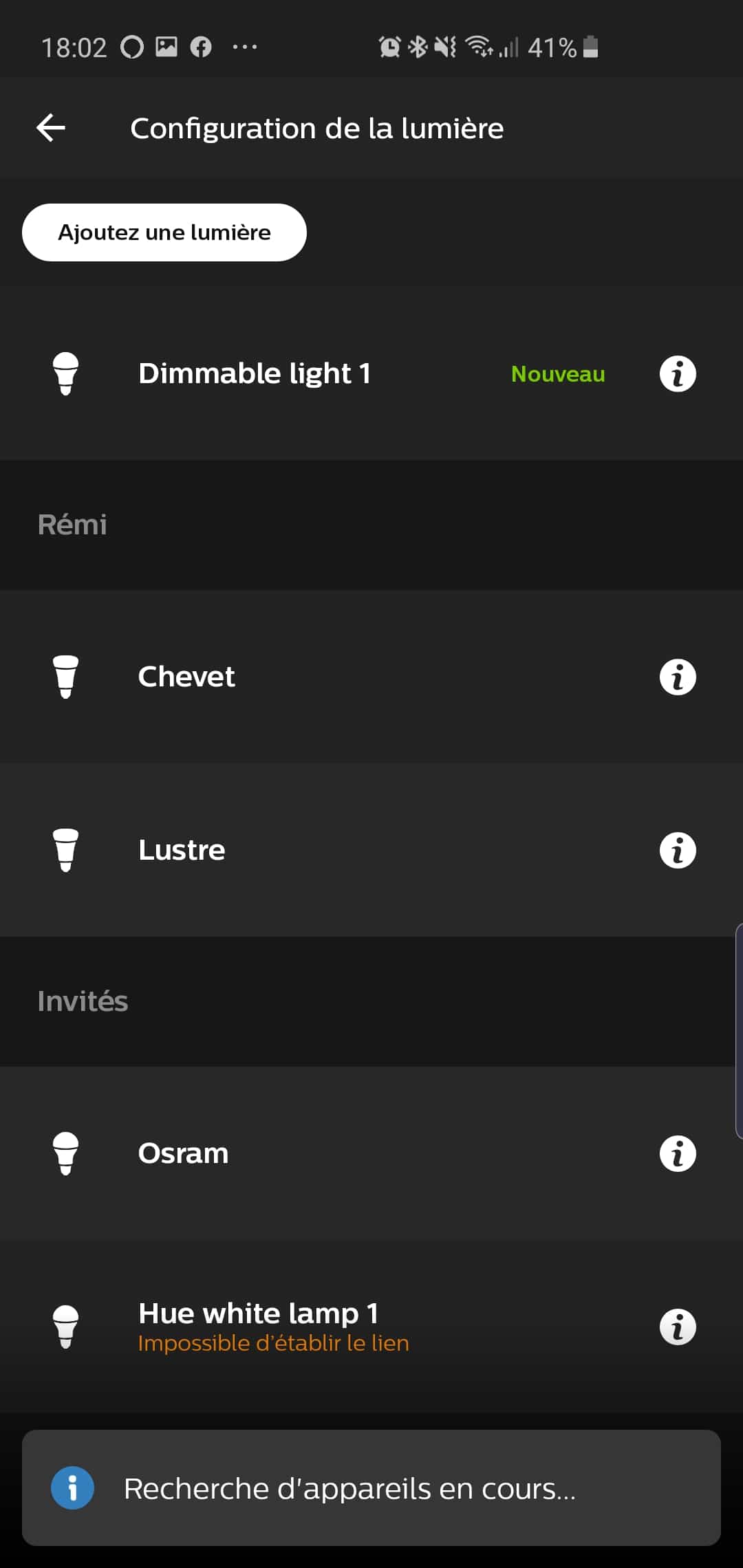743x1568 pixels.
Task: Tap the info icon next to Osram
Action: [678, 1154]
